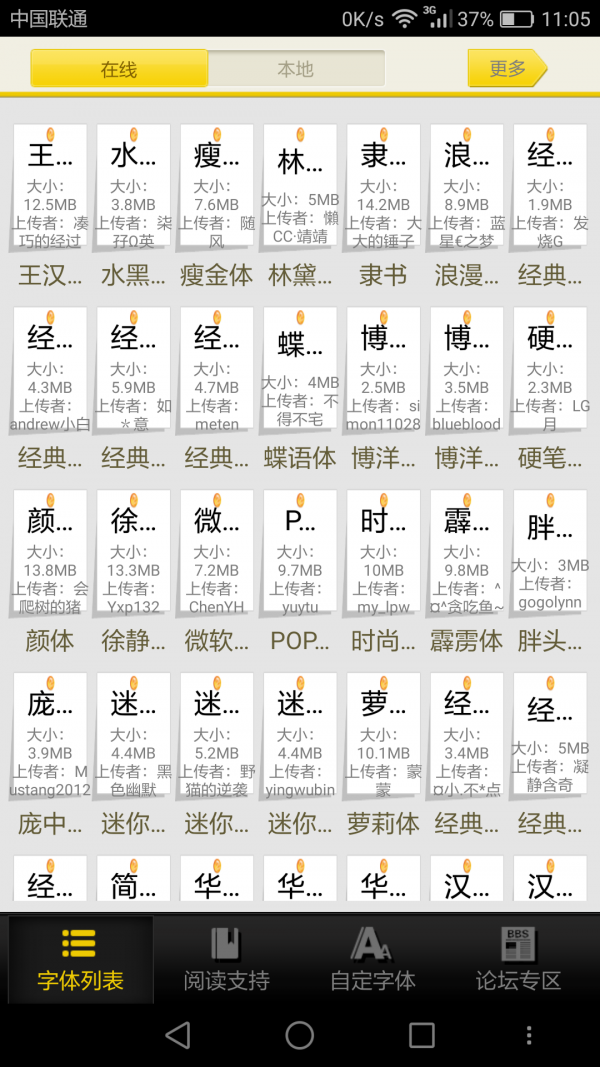Open the 水黑 font card

click(133, 192)
